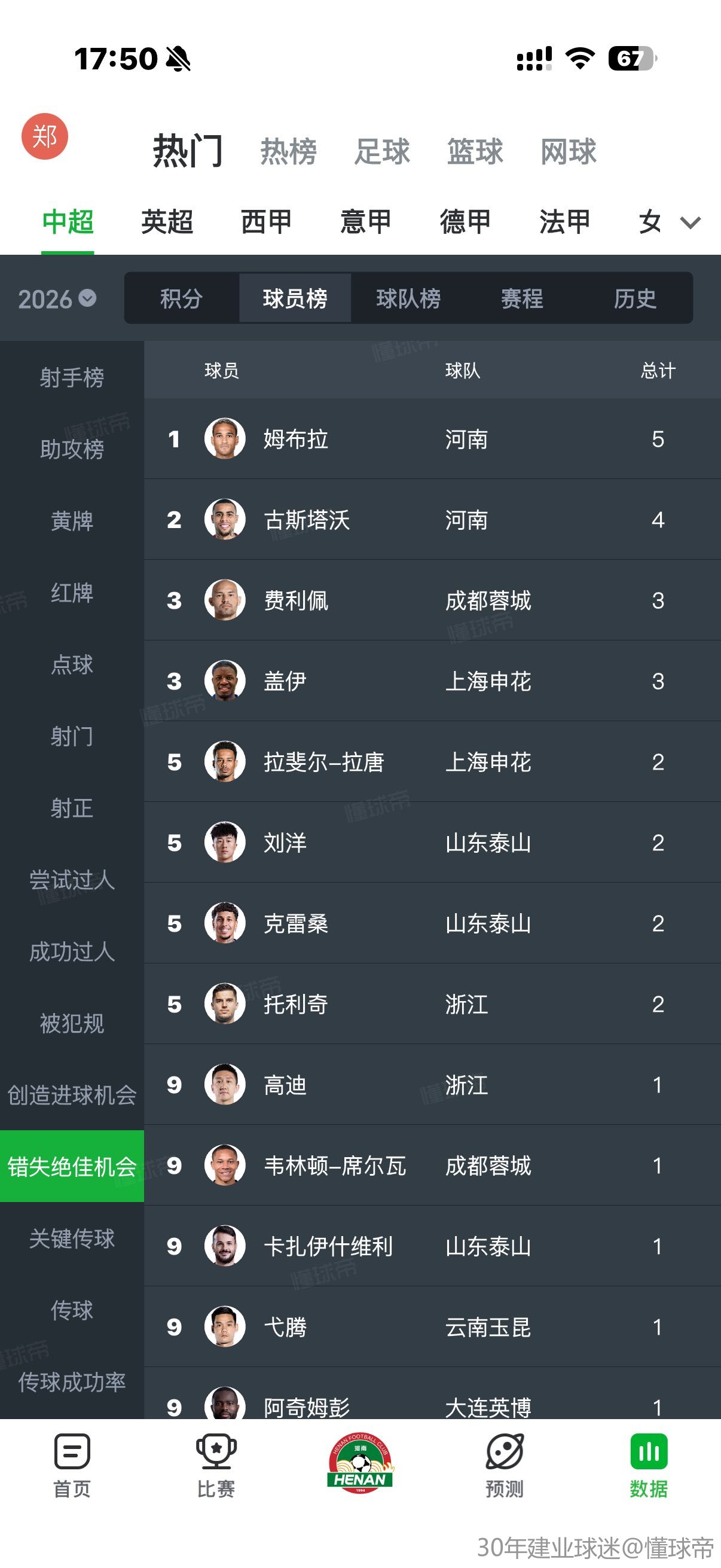721x1568 pixels.
Task: Open the 2026 season dropdown
Action: [x=57, y=299]
